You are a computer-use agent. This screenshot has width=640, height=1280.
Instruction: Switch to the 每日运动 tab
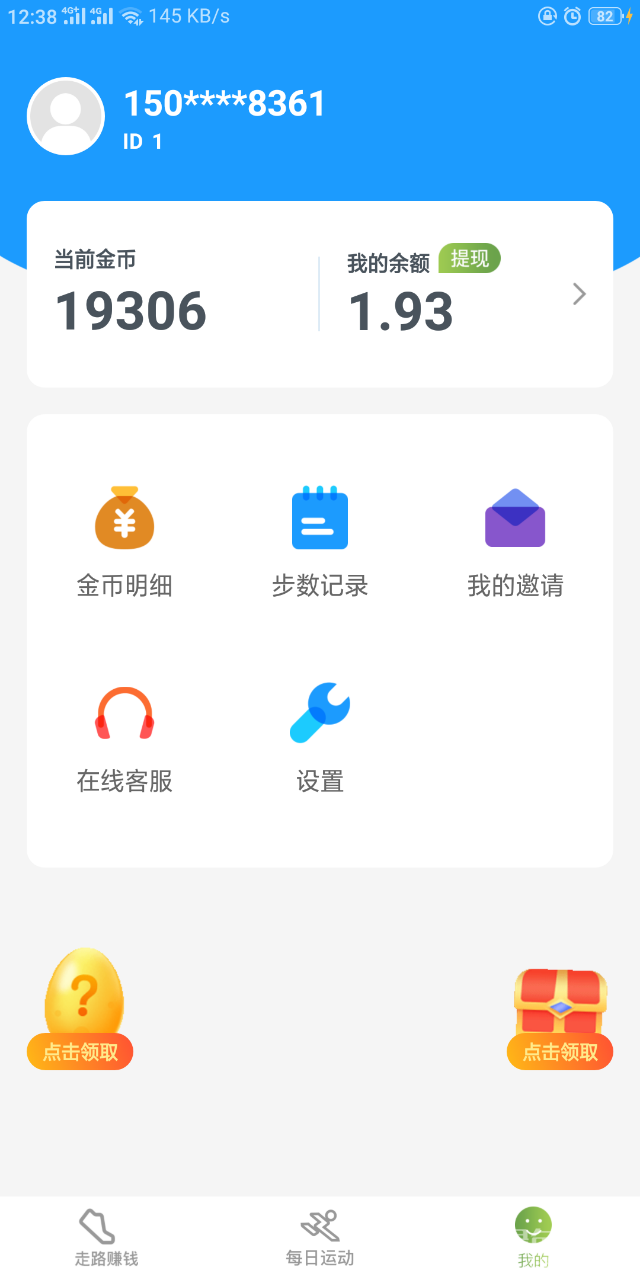(x=320, y=1237)
